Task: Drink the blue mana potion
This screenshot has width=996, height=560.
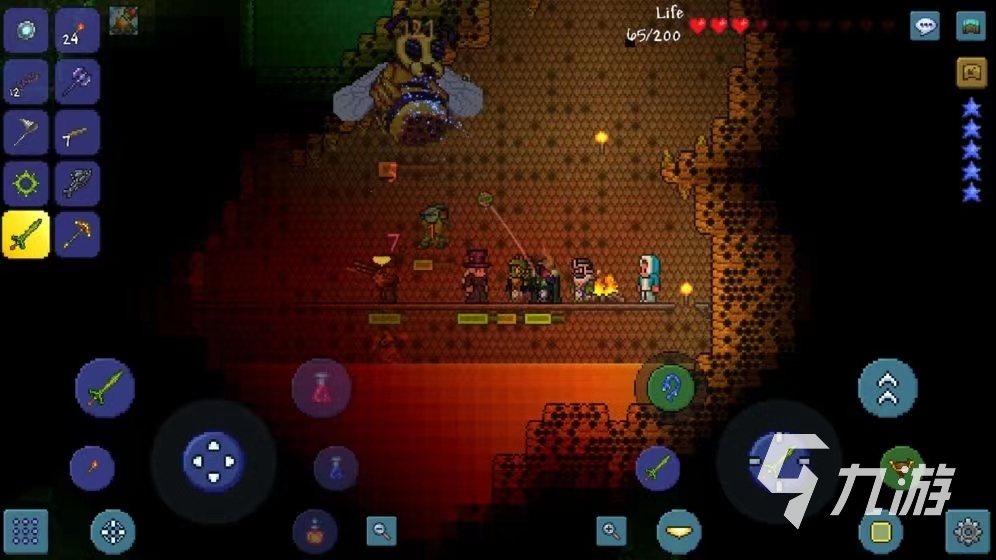Action: tap(335, 468)
